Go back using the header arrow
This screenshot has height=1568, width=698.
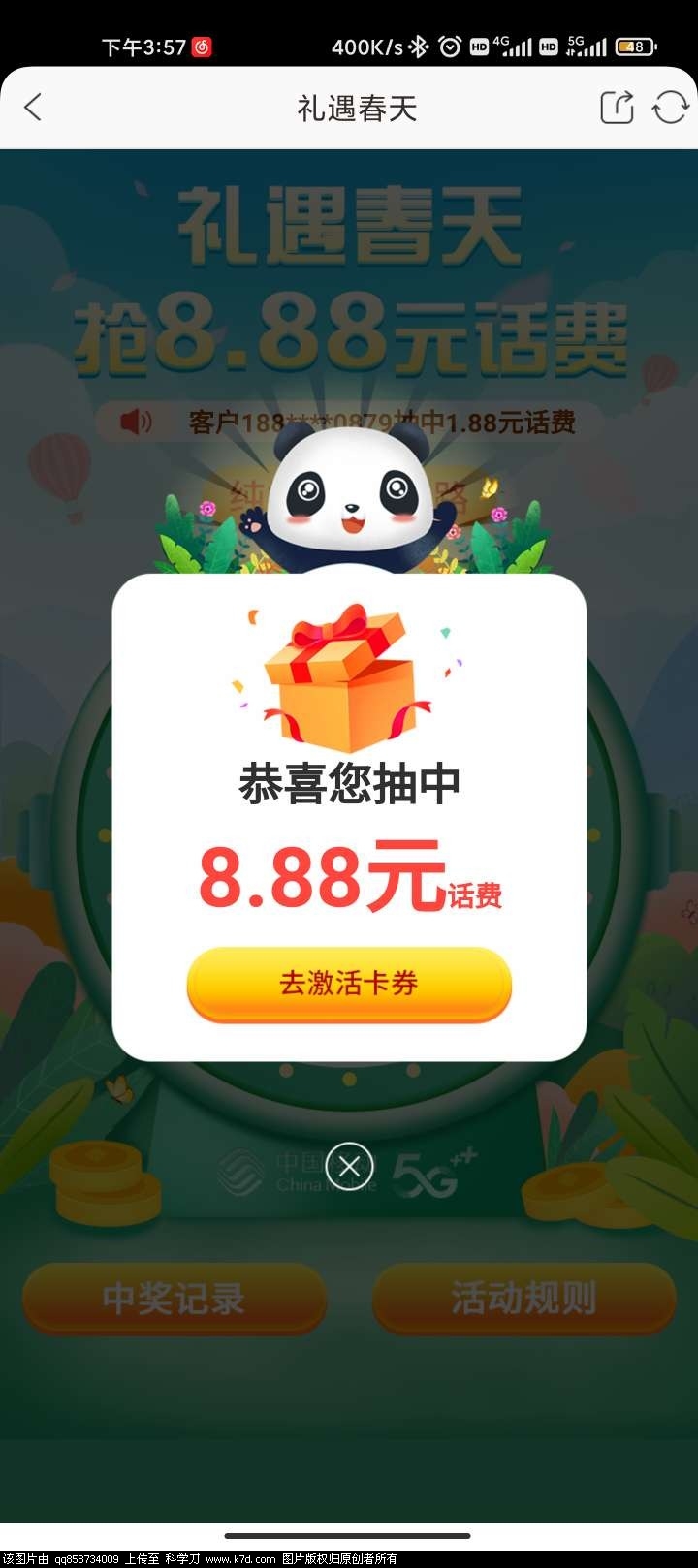click(33, 107)
